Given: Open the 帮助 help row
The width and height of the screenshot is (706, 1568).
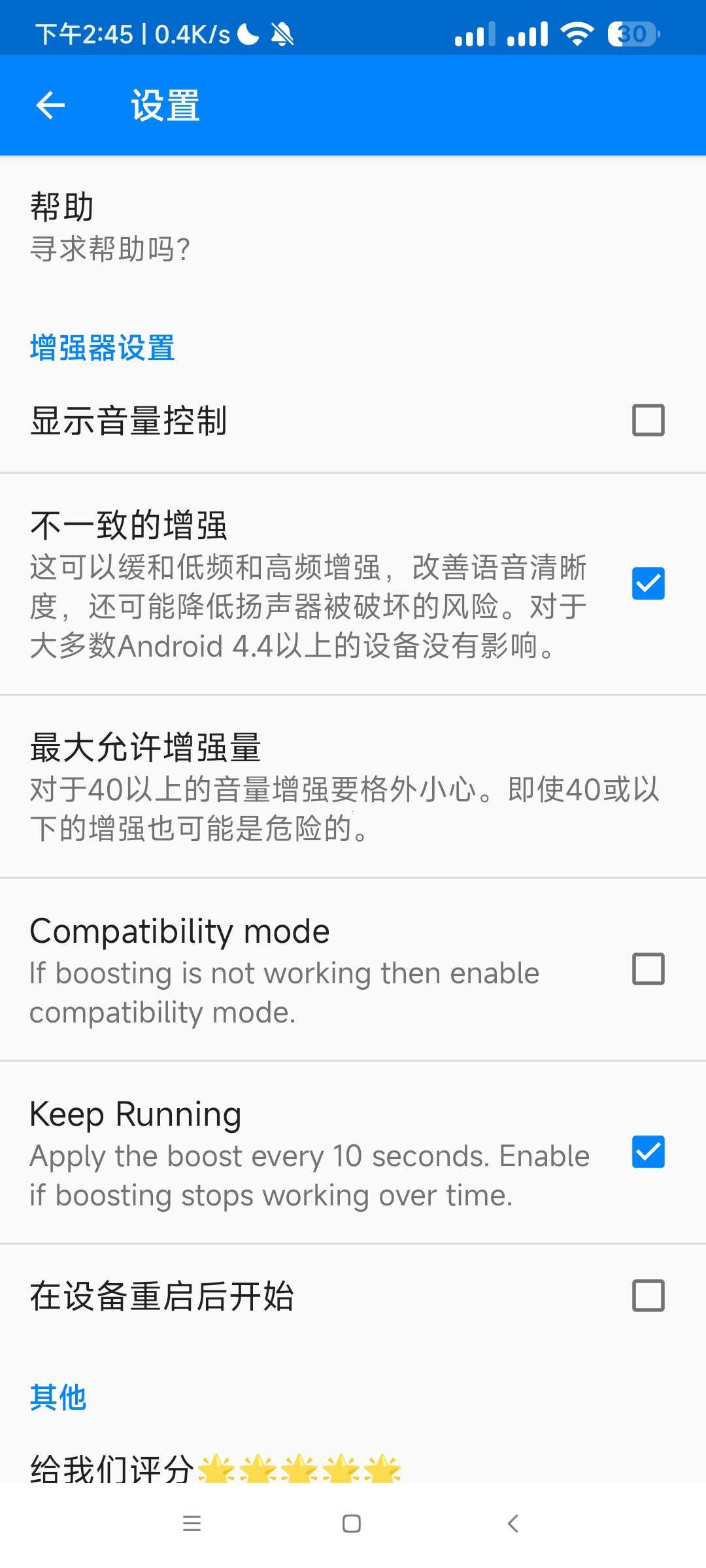Looking at the screenshot, I should click(353, 227).
